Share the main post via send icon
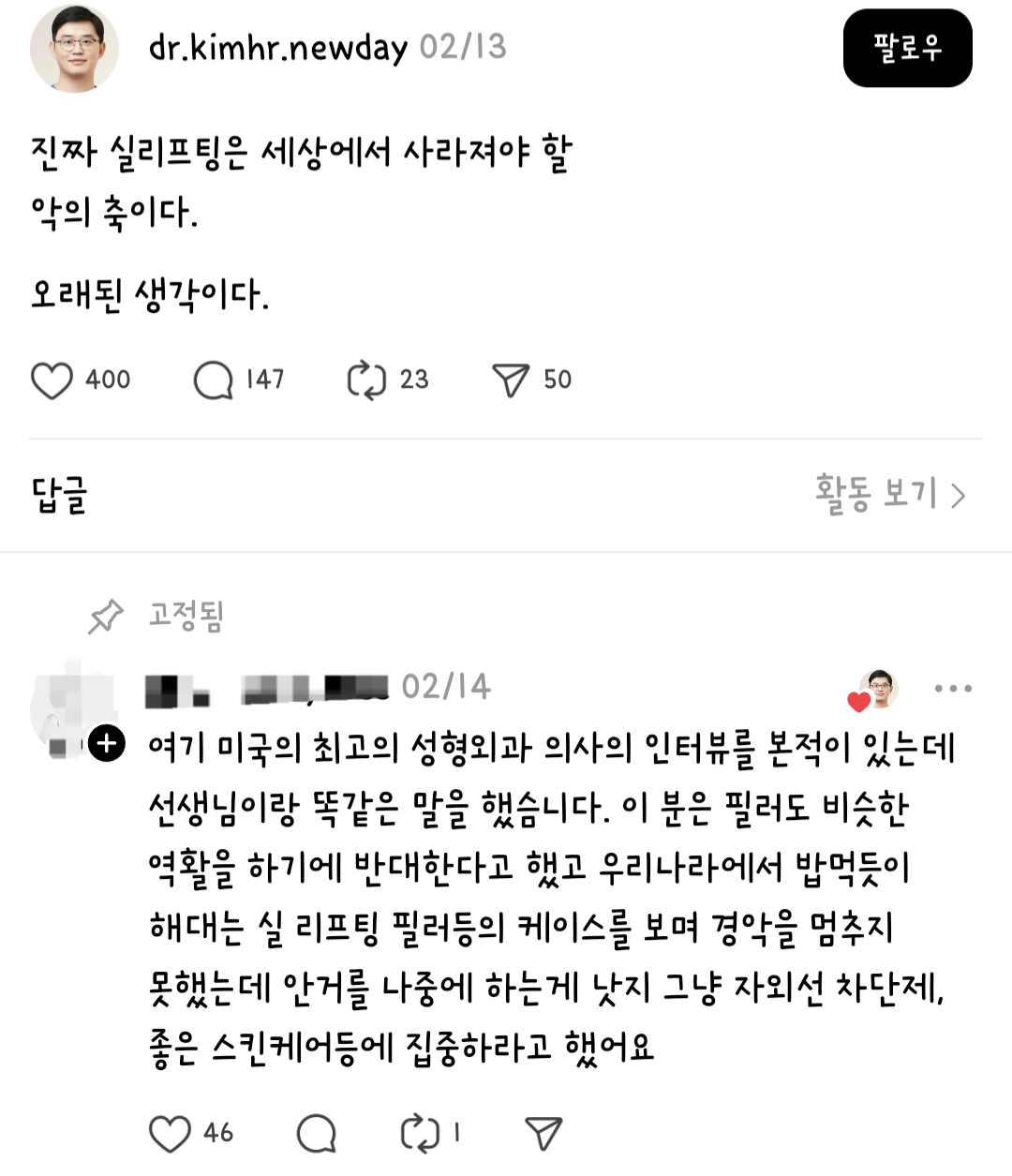Image resolution: width=1012 pixels, height=1176 pixels. pyautogui.click(x=511, y=380)
